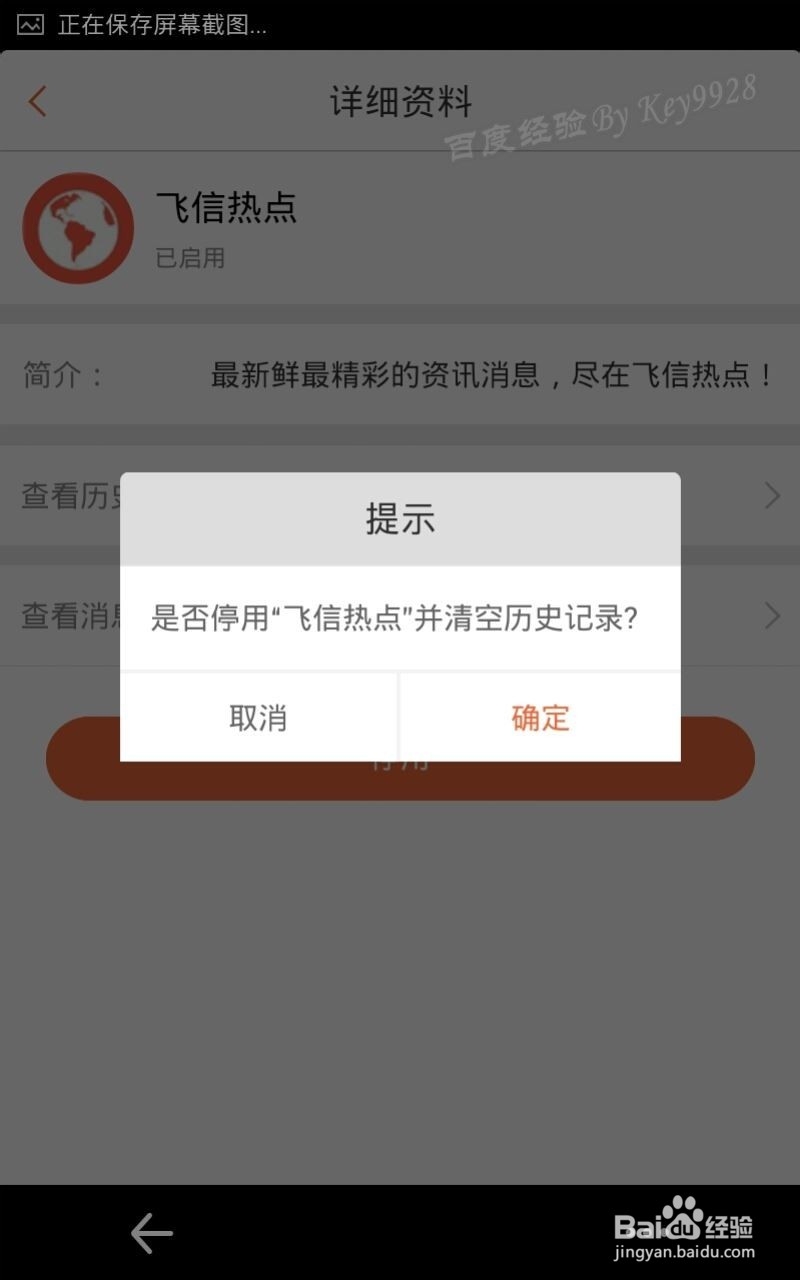
Task: Tap the Android navigation back arrow
Action: click(x=150, y=1232)
